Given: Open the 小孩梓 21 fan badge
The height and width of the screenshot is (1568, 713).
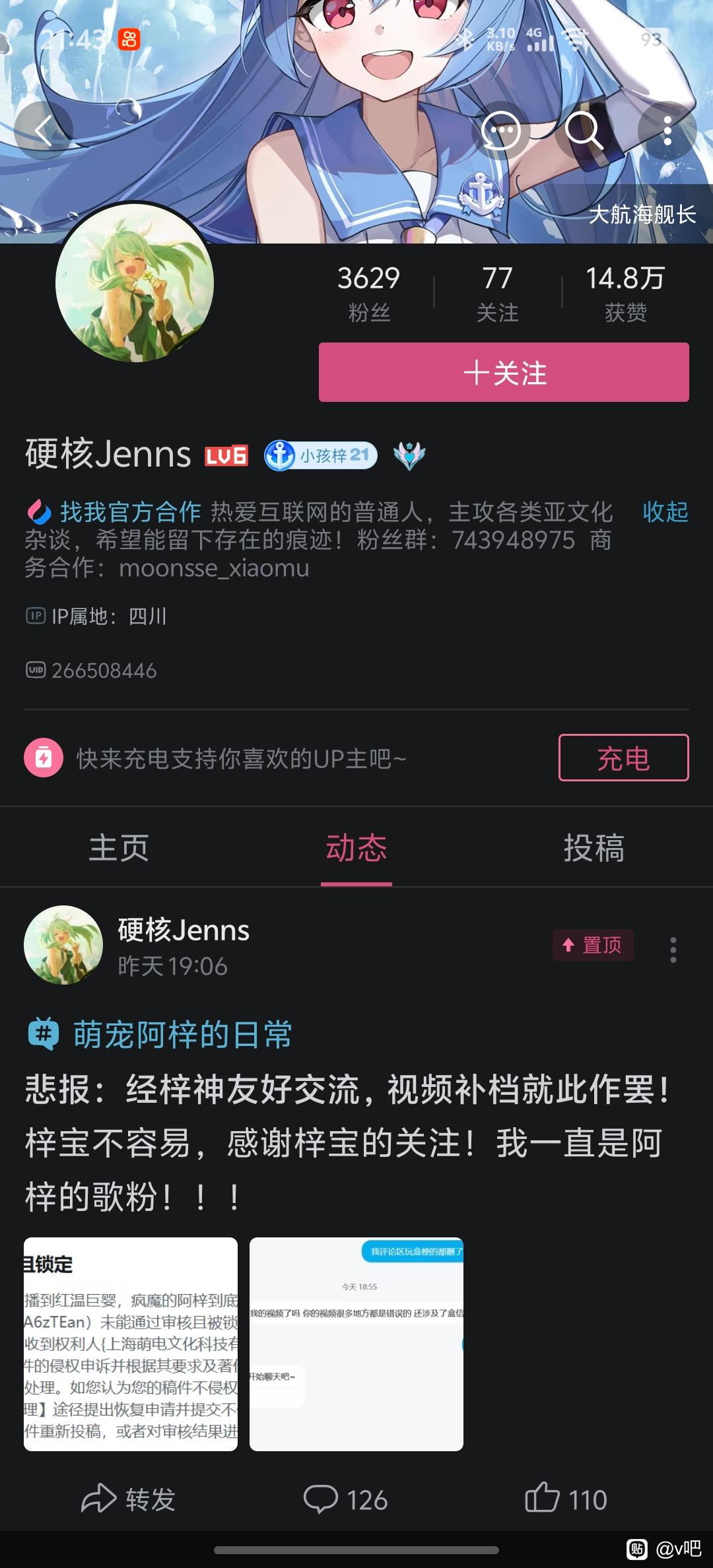Looking at the screenshot, I should (x=321, y=455).
